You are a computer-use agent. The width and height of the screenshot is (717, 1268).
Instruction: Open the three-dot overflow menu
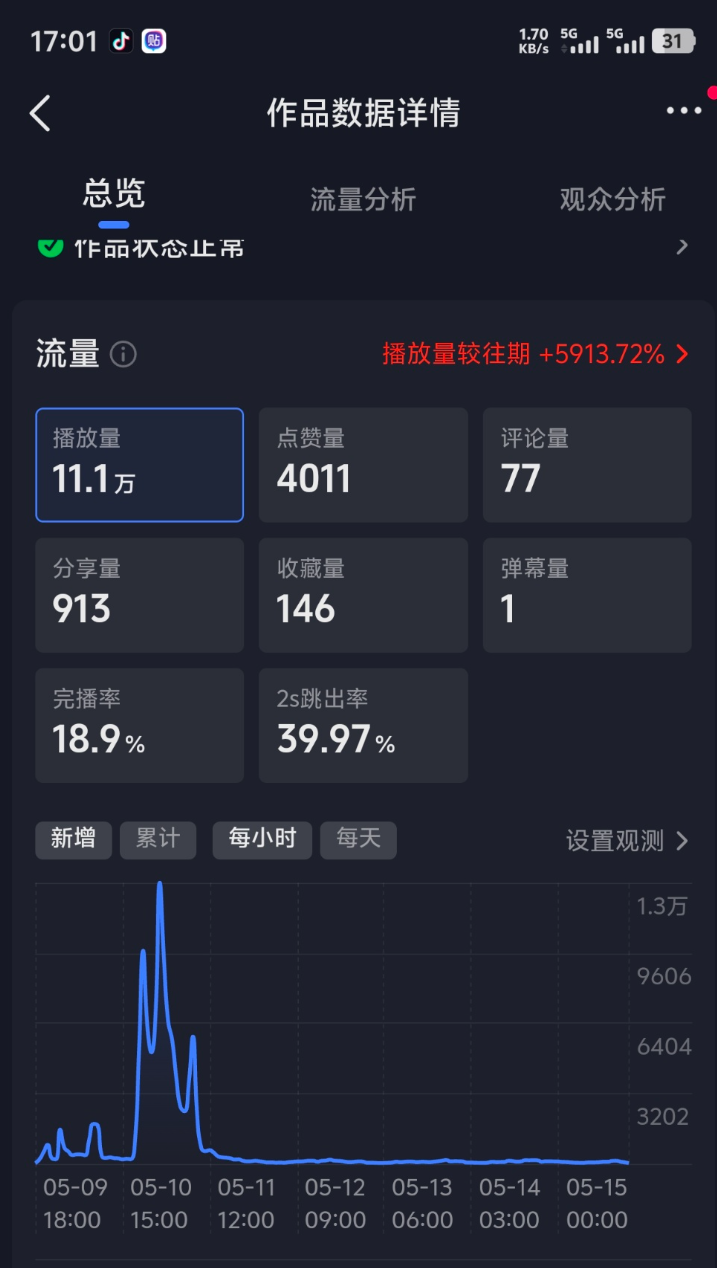(684, 111)
